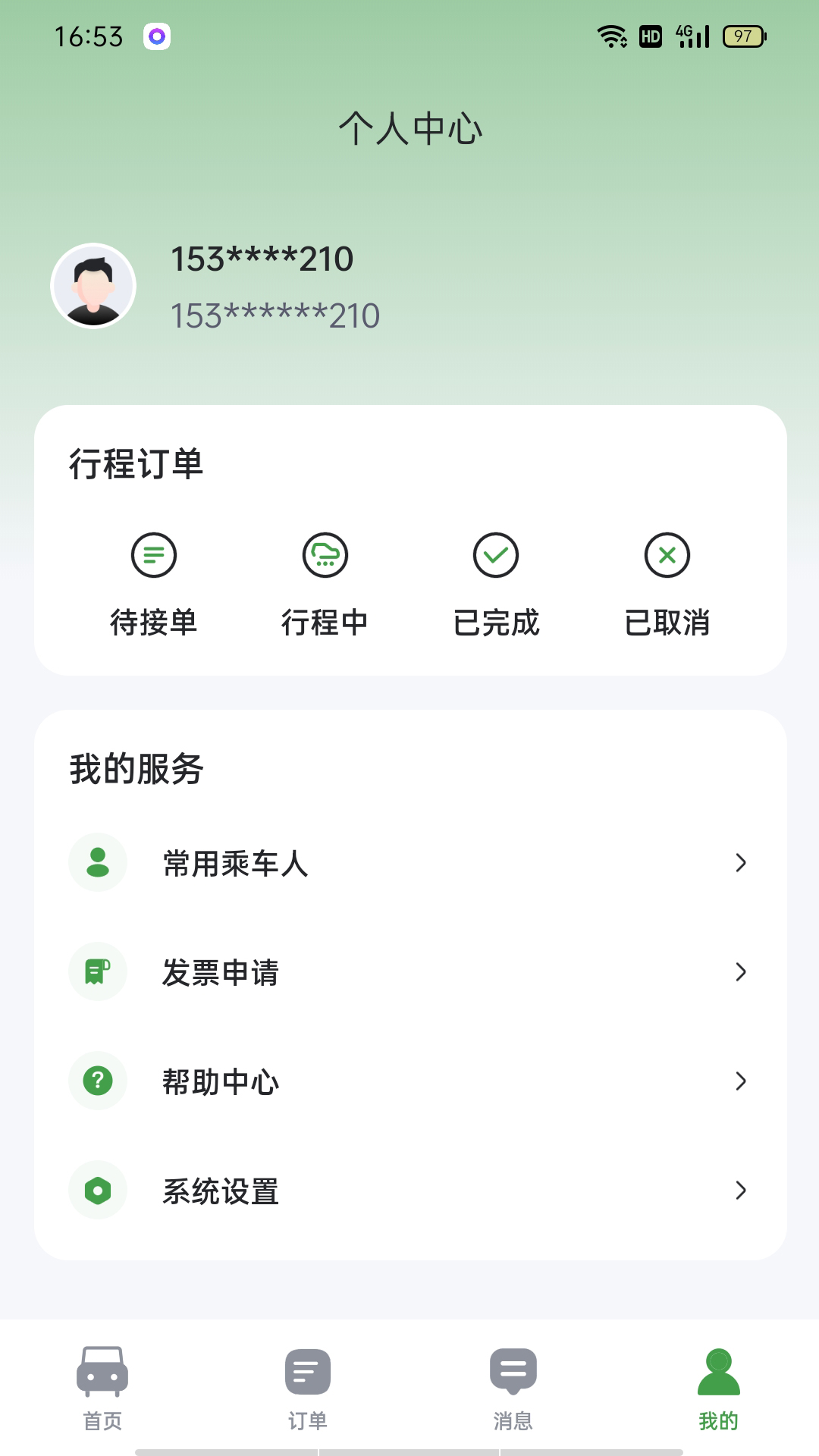Select the 行程中 car icon
Screen dimensions: 819x1456
click(x=325, y=556)
